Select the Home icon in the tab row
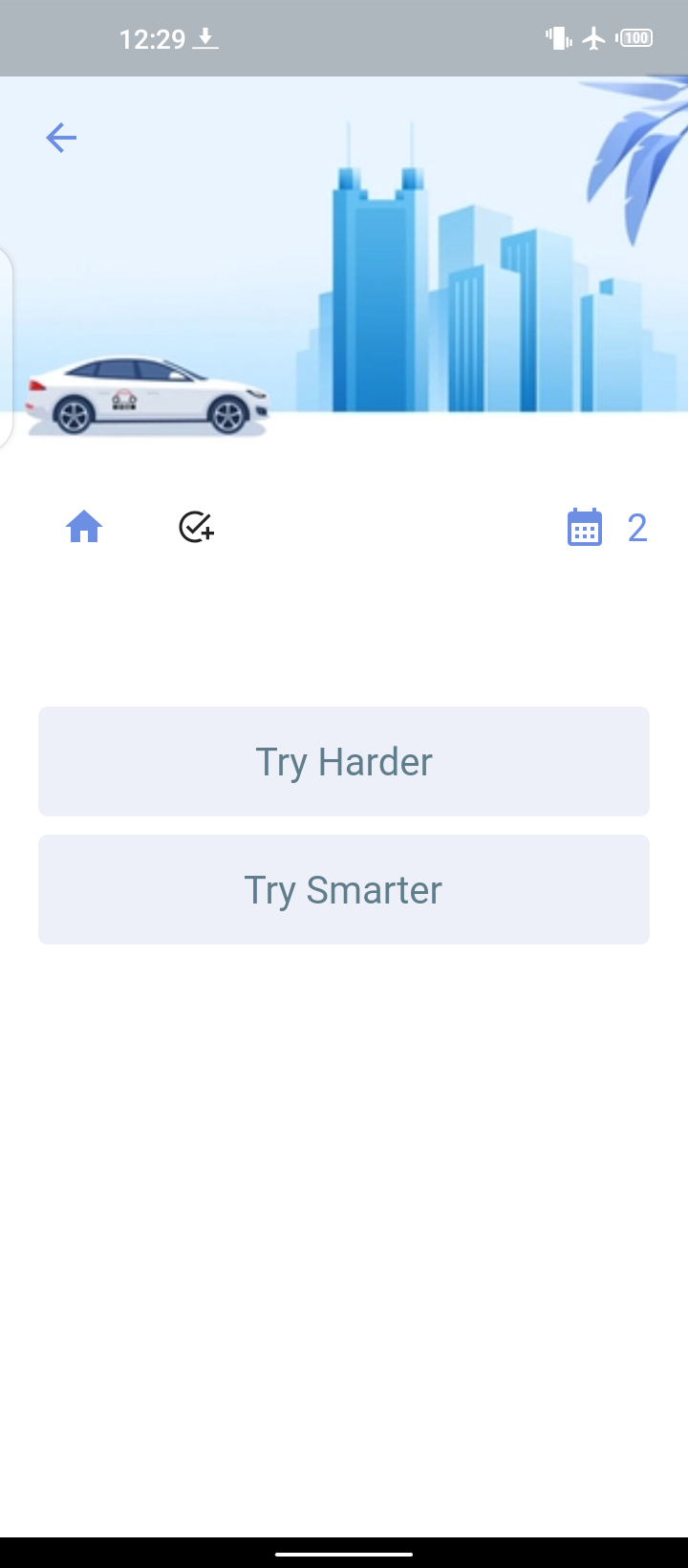The image size is (688, 1568). (83, 526)
